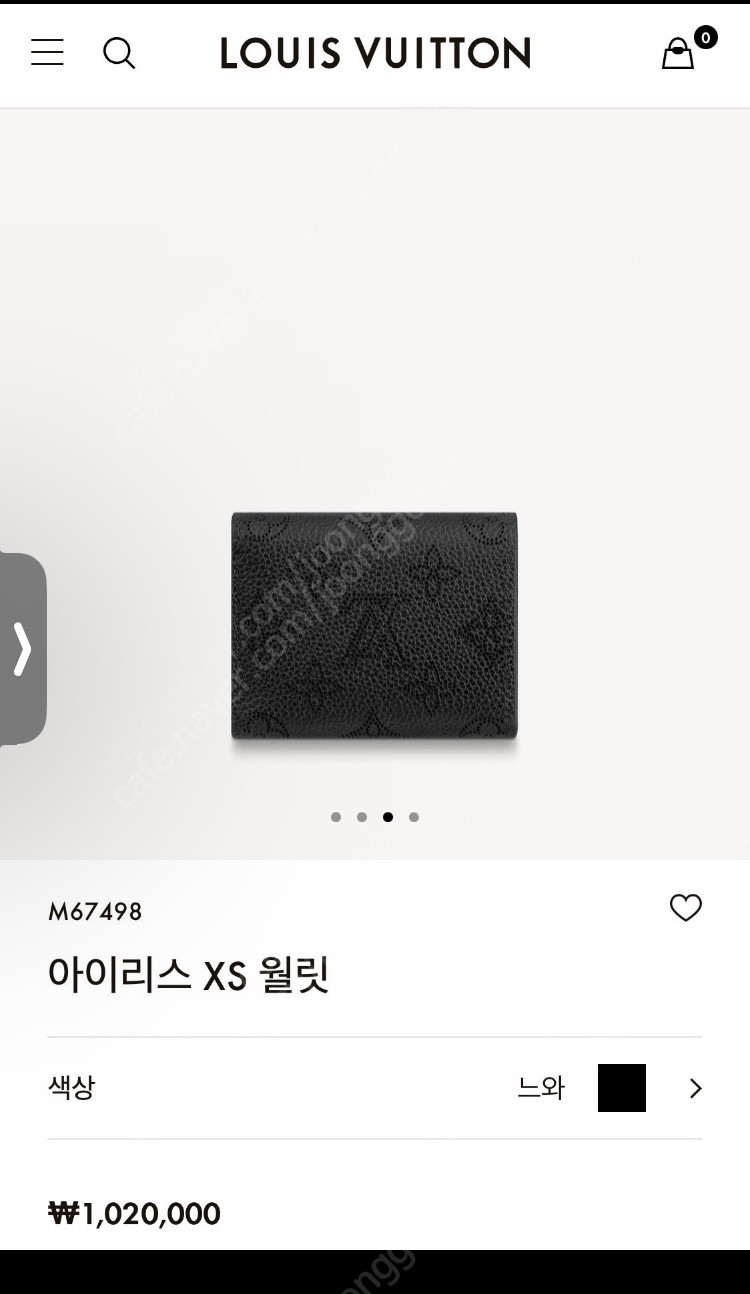Image resolution: width=750 pixels, height=1294 pixels.
Task: Activate the fourth pagination dot
Action: (414, 817)
